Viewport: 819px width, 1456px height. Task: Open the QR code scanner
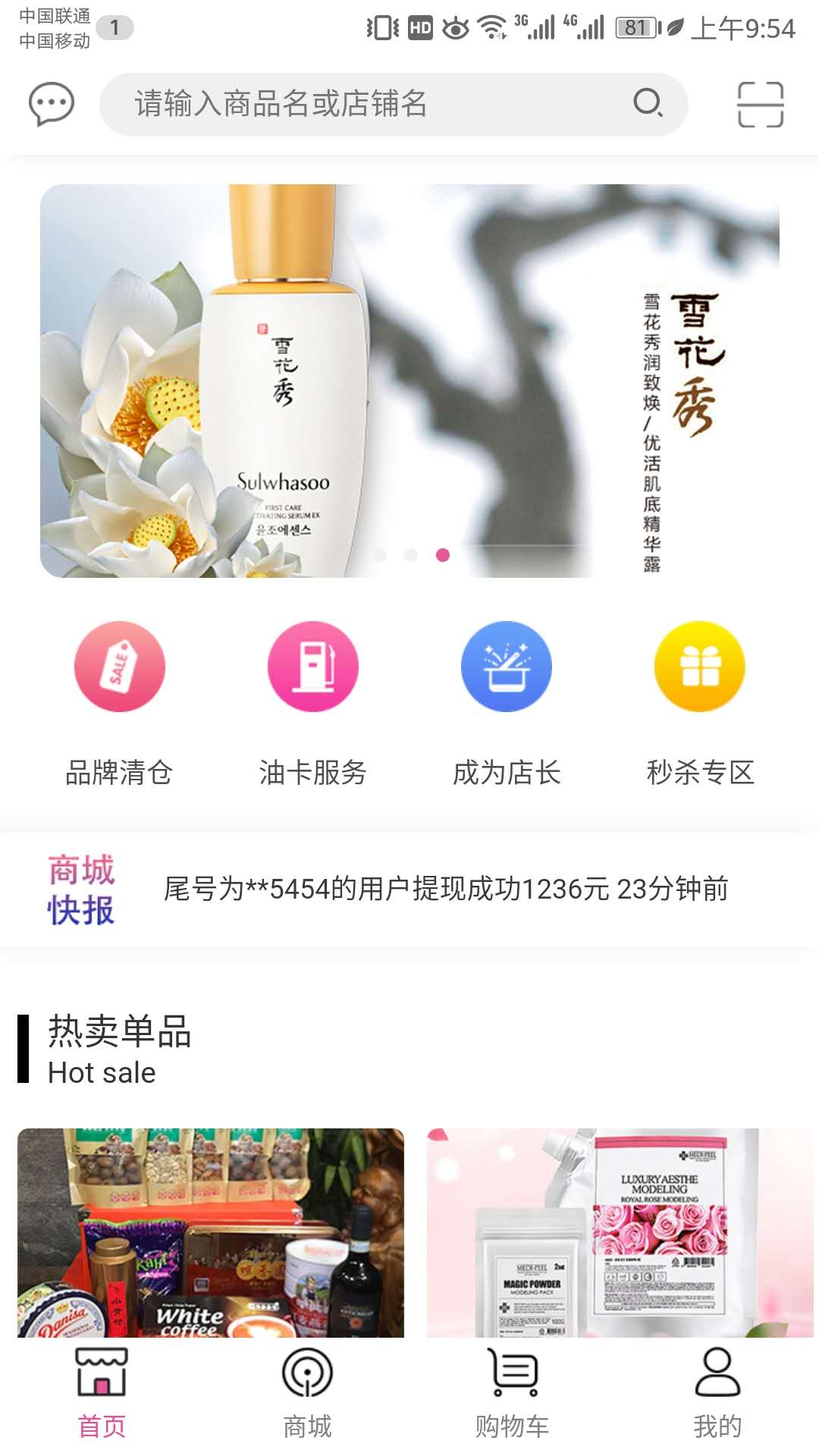tap(760, 105)
